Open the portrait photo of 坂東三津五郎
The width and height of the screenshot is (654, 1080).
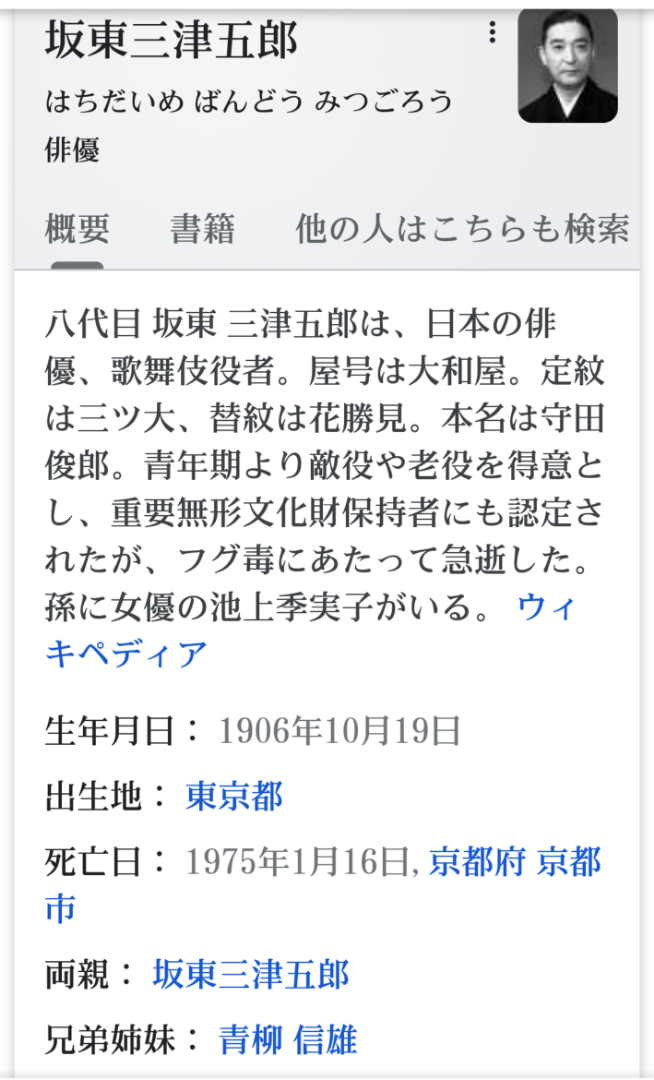567,65
